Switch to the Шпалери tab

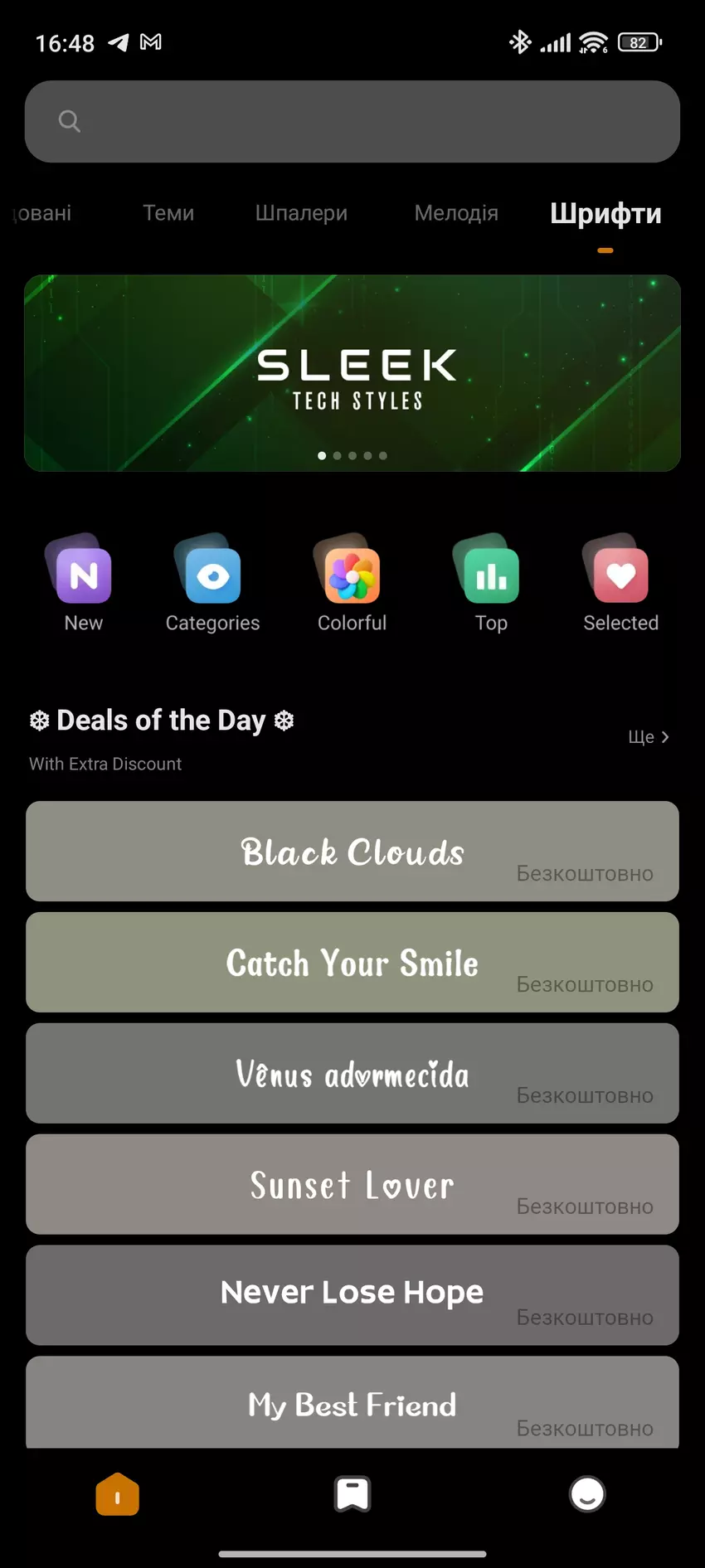pos(301,213)
